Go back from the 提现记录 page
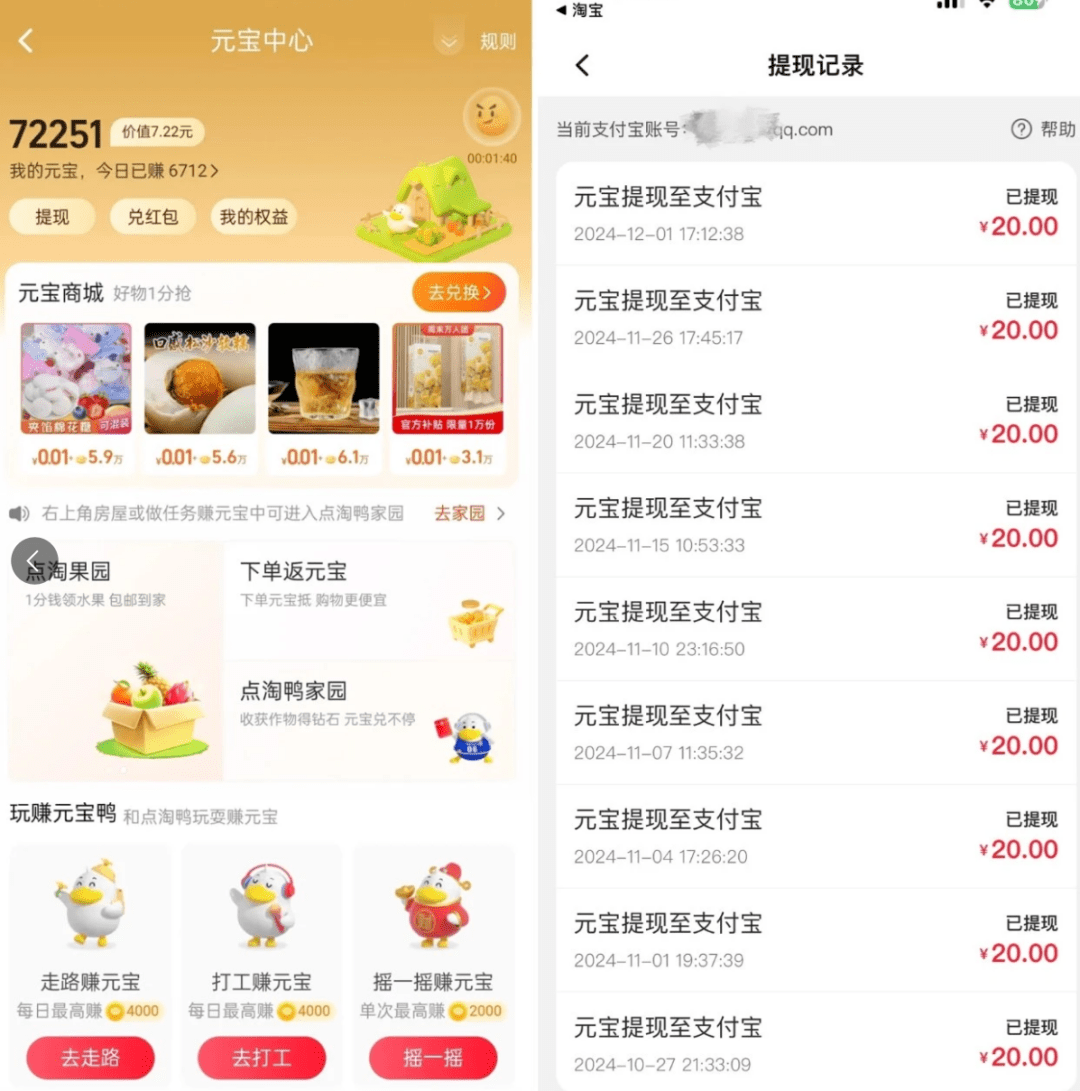 coord(583,66)
